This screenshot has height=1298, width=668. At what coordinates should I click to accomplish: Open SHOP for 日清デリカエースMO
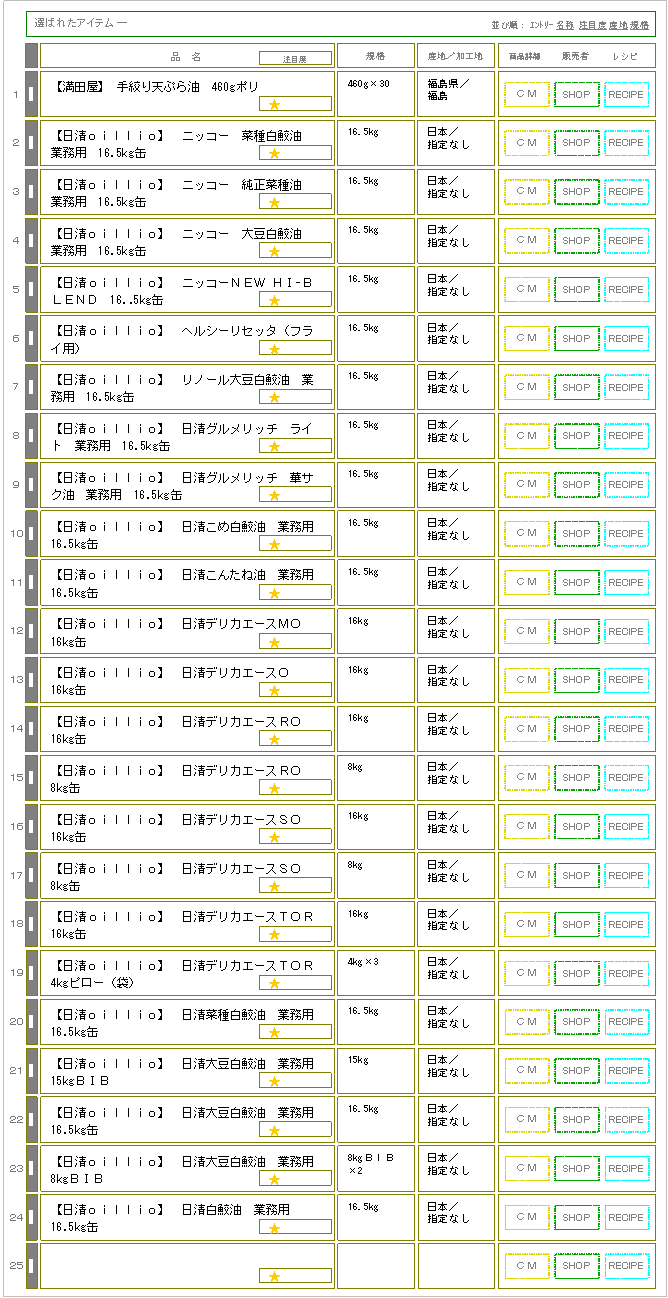click(x=576, y=632)
